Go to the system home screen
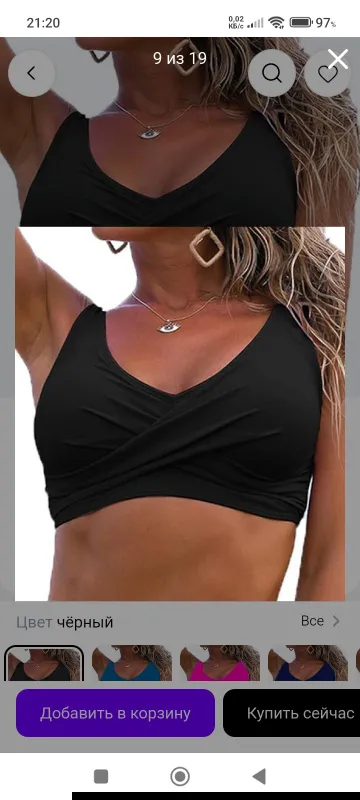 tap(179, 777)
